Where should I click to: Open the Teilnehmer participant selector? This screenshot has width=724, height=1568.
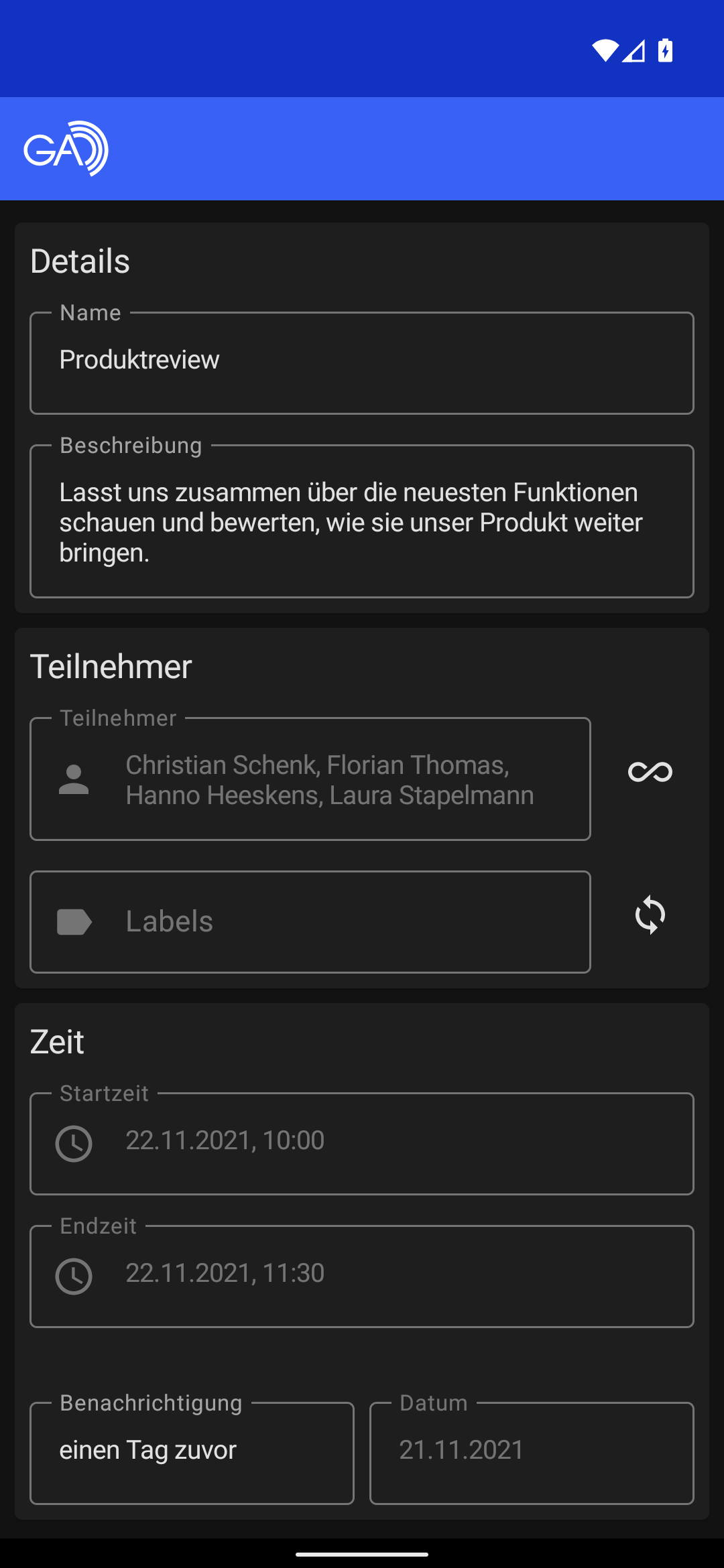tap(310, 779)
